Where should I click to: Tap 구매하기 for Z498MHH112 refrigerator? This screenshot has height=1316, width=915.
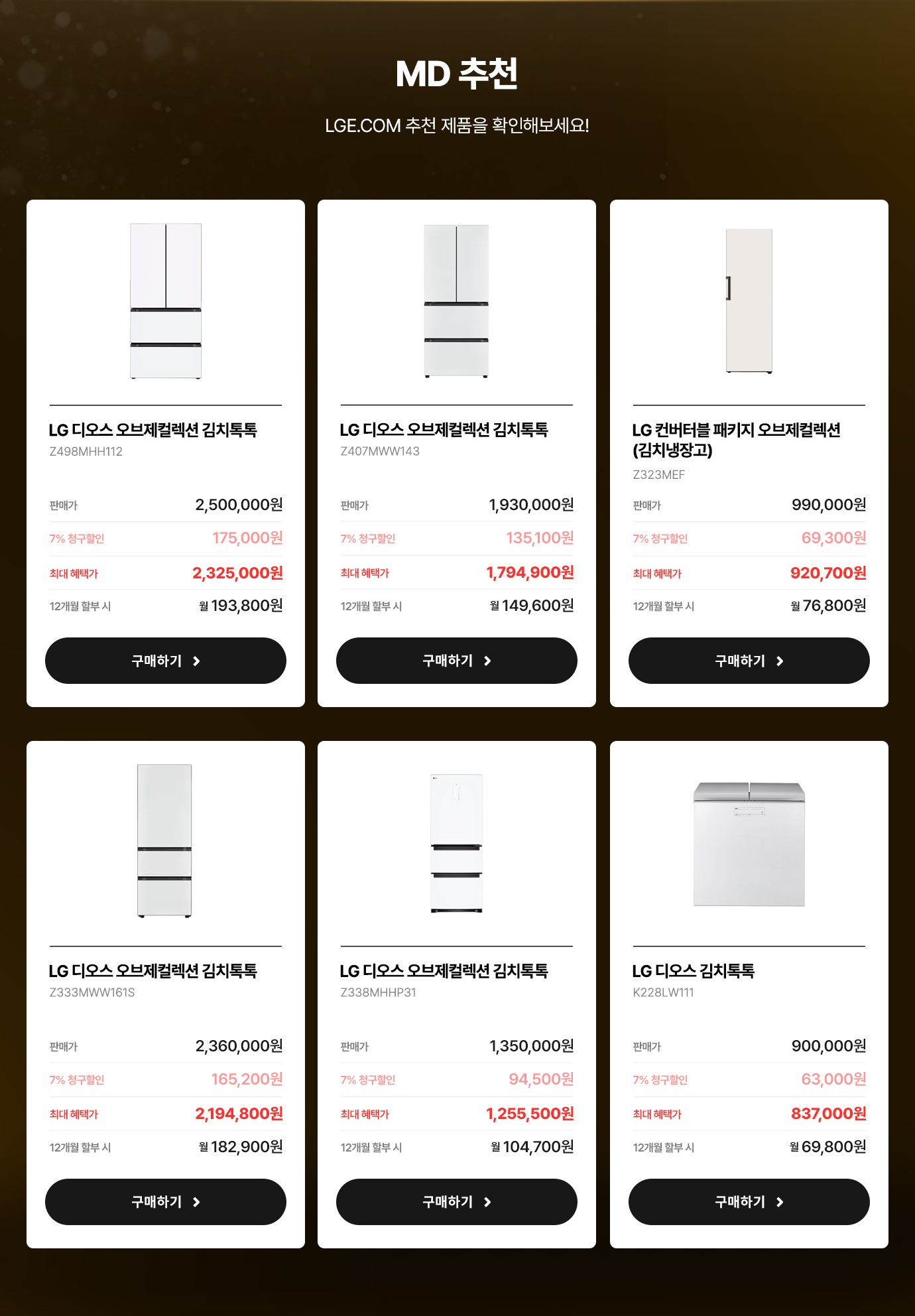[x=165, y=661]
